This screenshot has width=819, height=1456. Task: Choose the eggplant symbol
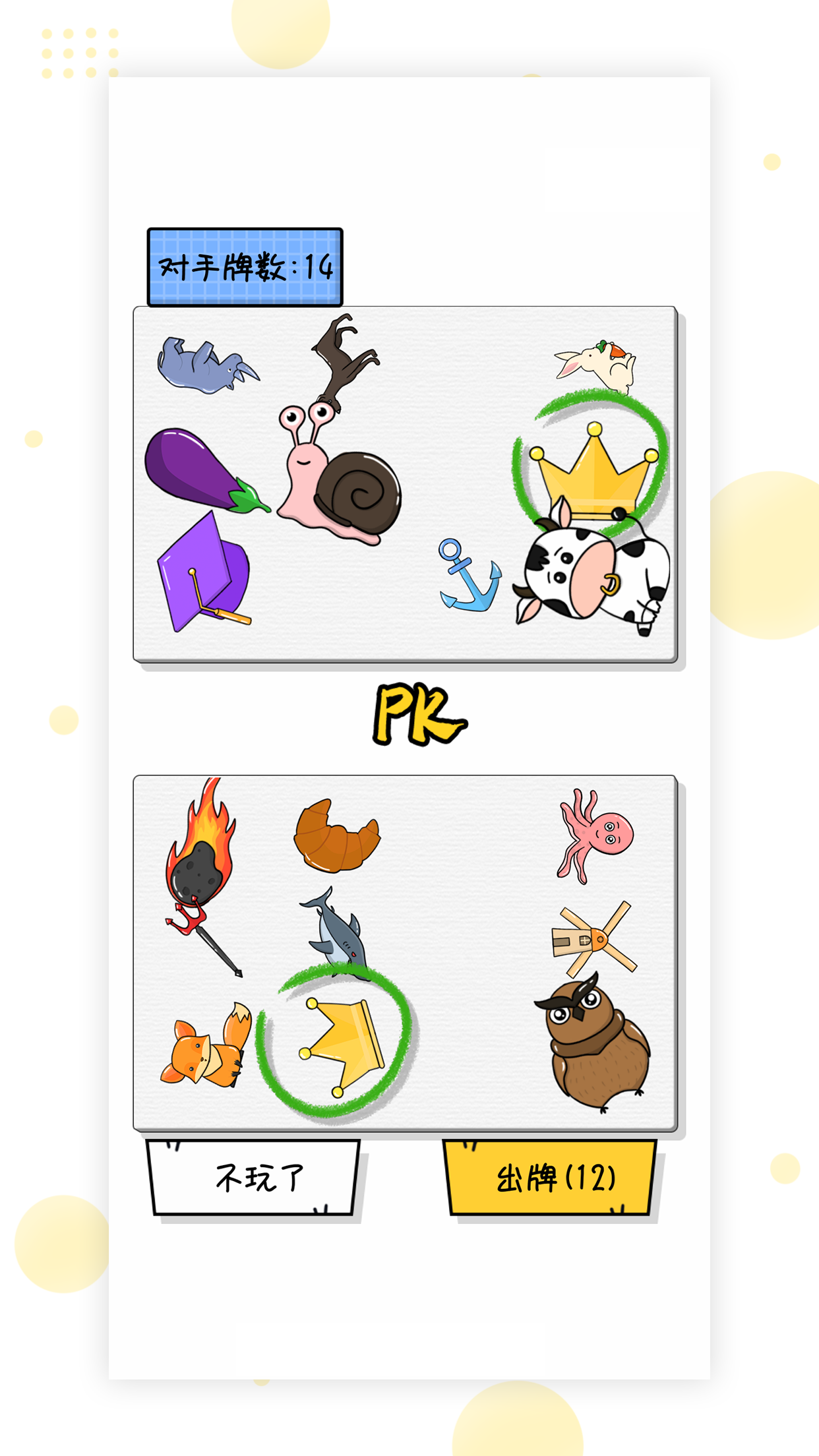[x=201, y=471]
